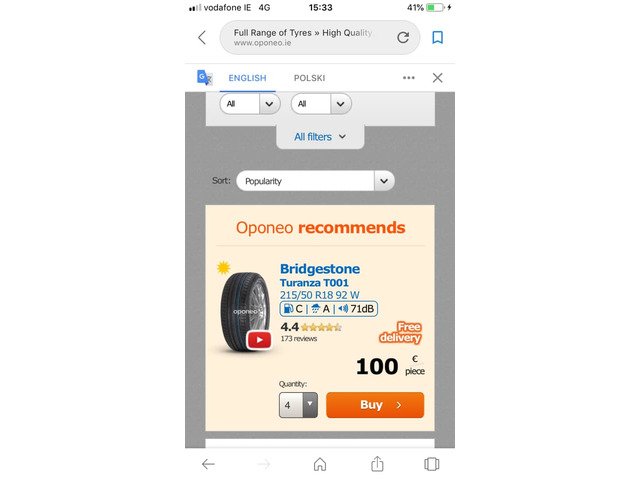Screen dimensions: 640x480
Task: Buy the Bridgestone tyre
Action: [x=375, y=405]
